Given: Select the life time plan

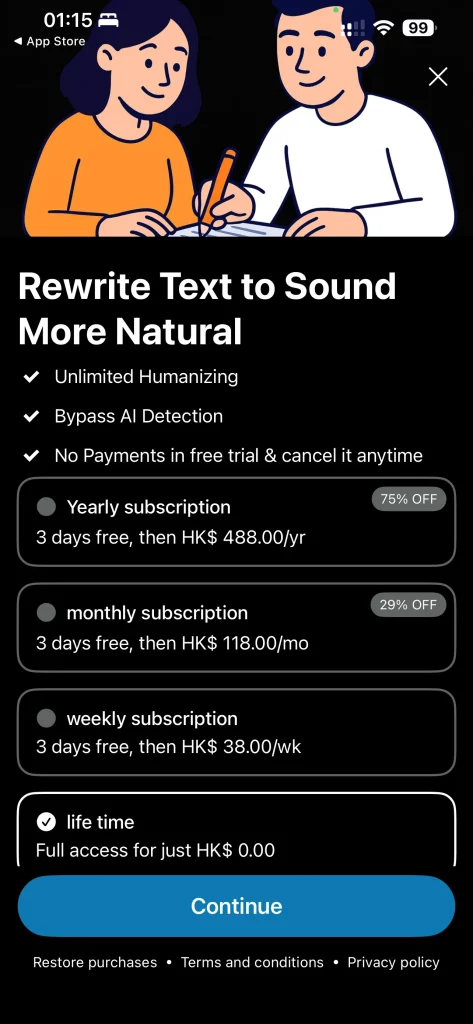Looking at the screenshot, I should (236, 830).
